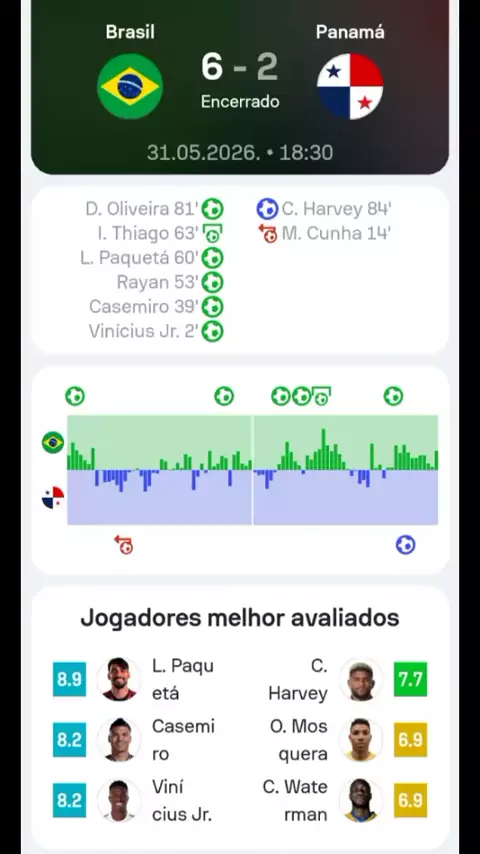Screen dimensions: 480x854
Task: Open the Brasil team page
Action: click(x=130, y=71)
